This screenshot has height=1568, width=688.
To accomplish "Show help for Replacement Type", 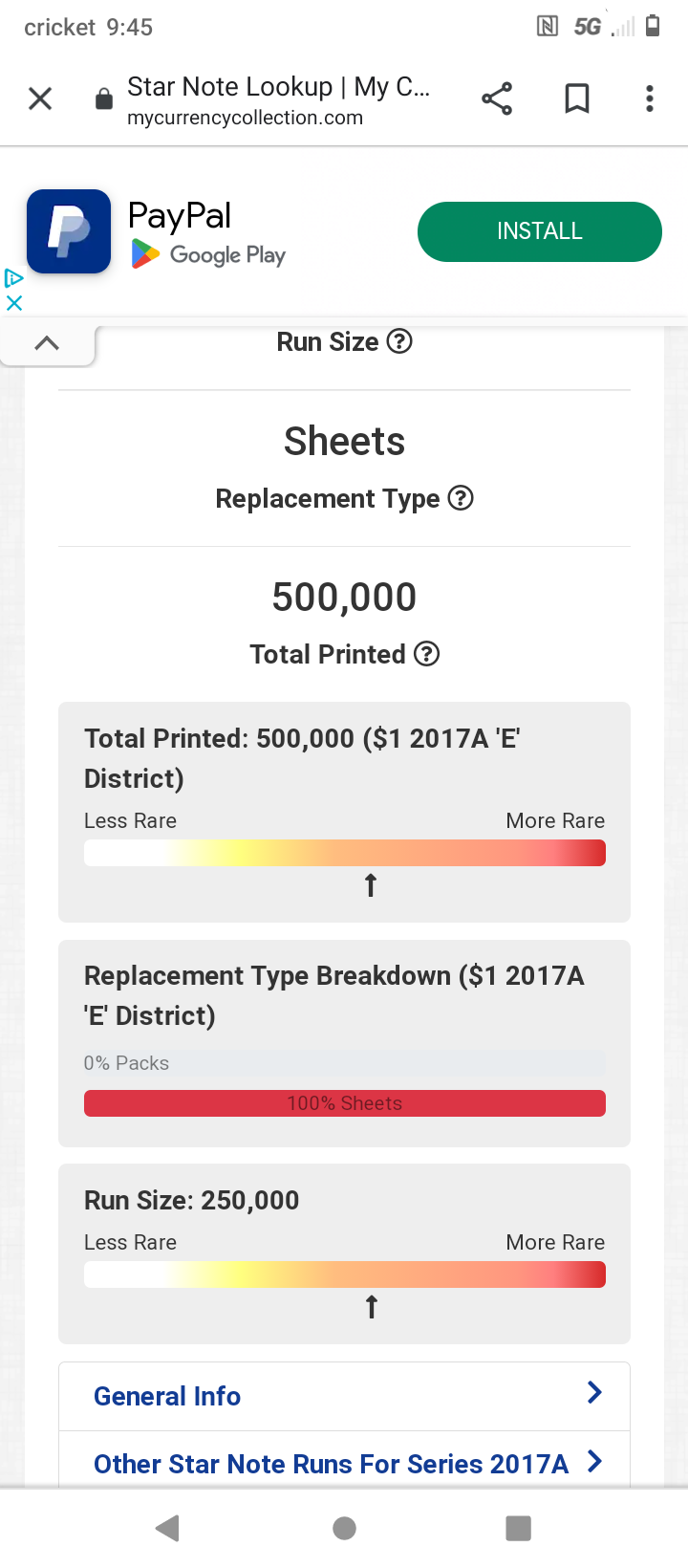I will click(461, 498).
